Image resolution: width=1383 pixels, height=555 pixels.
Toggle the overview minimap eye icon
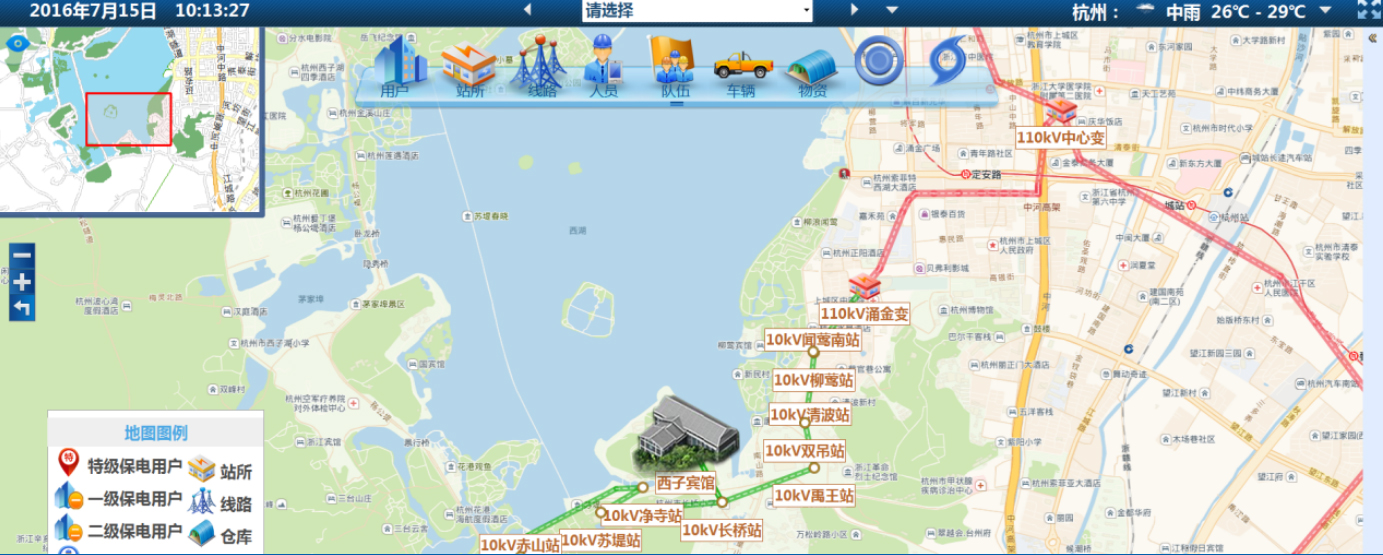click(x=16, y=43)
